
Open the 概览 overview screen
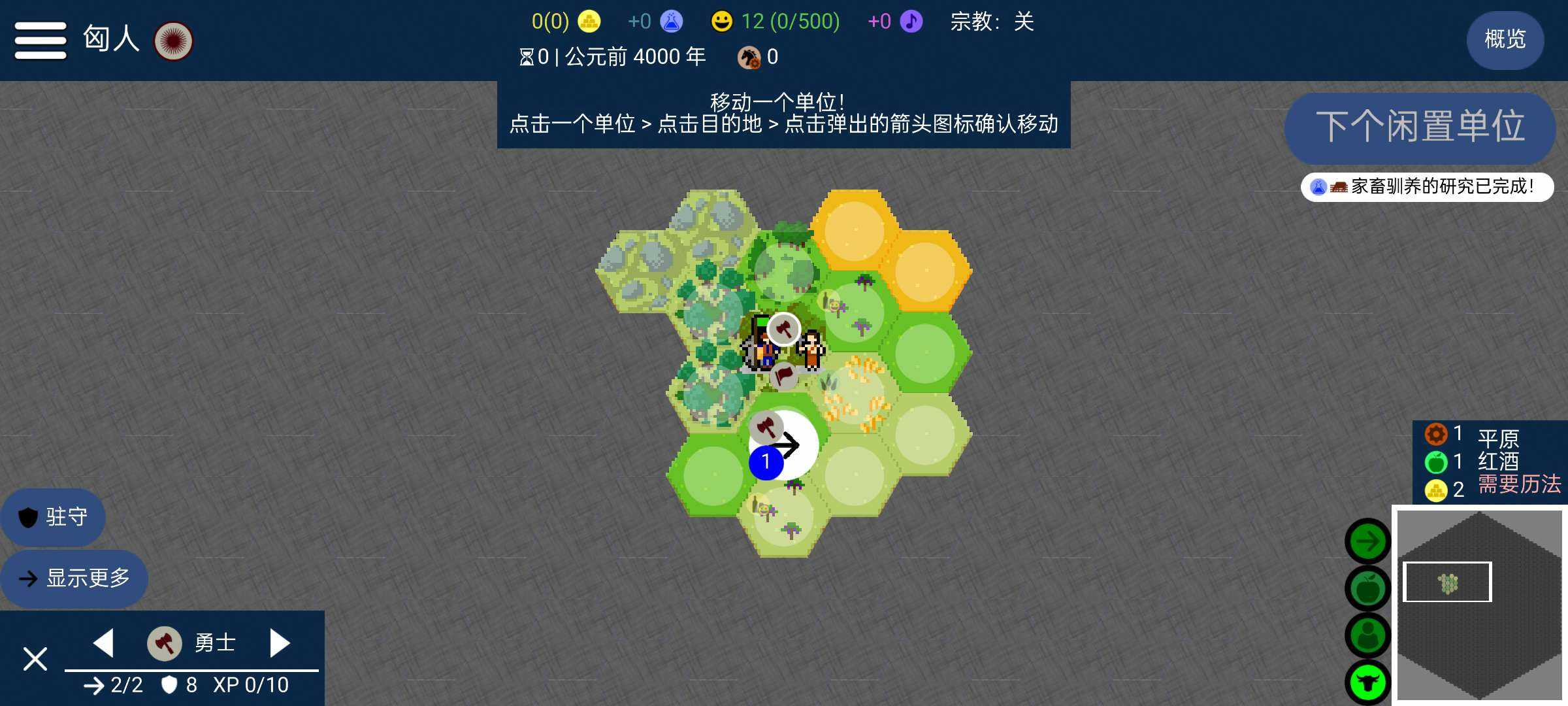click(1505, 40)
